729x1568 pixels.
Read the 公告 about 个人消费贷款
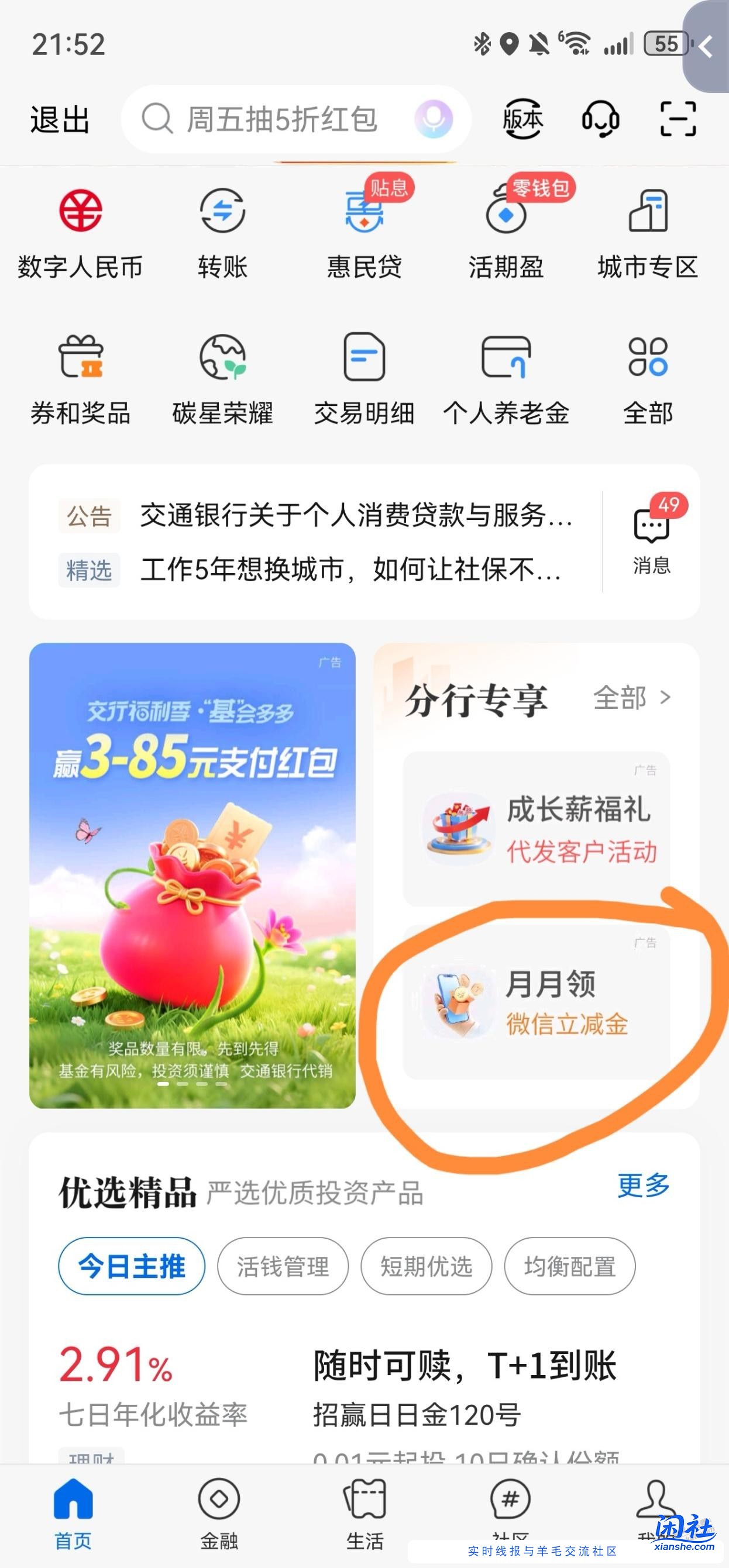[x=356, y=516]
